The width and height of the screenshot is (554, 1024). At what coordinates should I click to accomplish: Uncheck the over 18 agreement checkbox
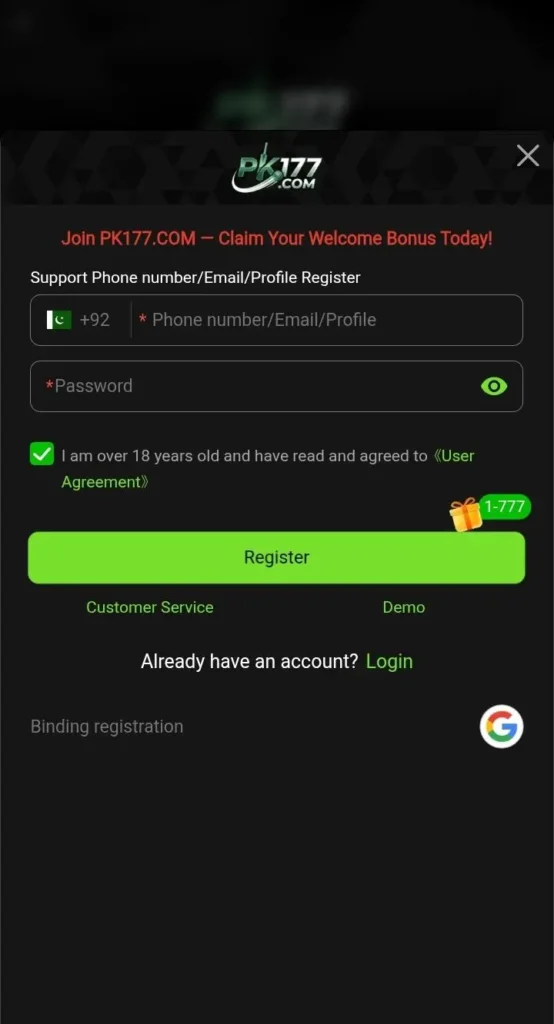[42, 455]
